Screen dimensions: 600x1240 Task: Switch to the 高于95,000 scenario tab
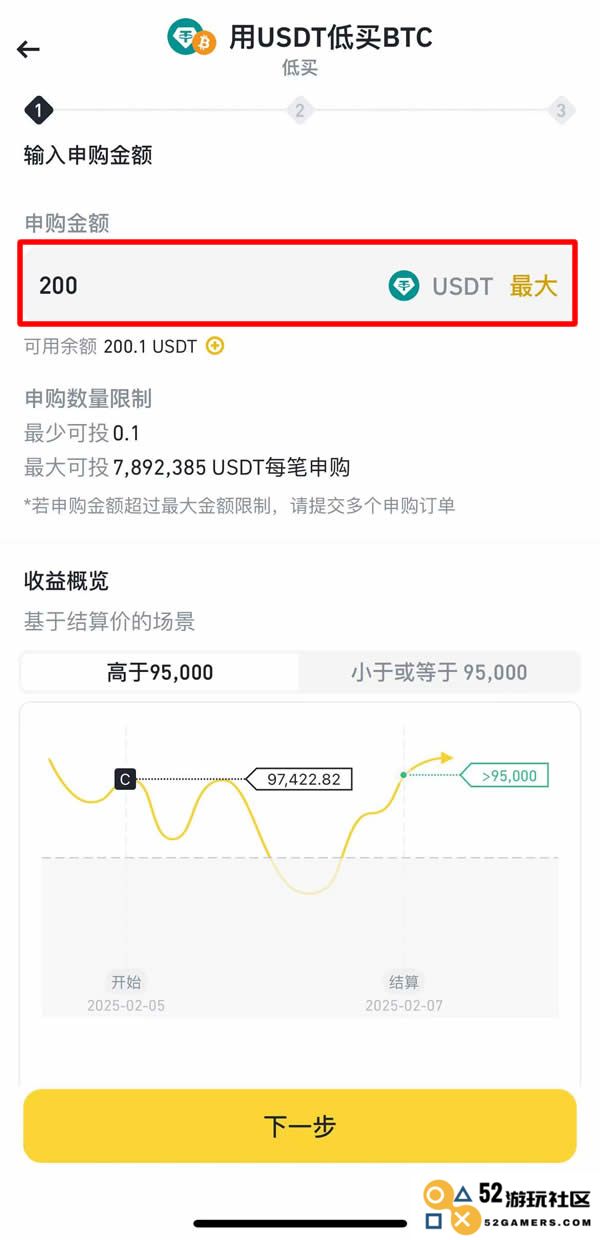(160, 672)
